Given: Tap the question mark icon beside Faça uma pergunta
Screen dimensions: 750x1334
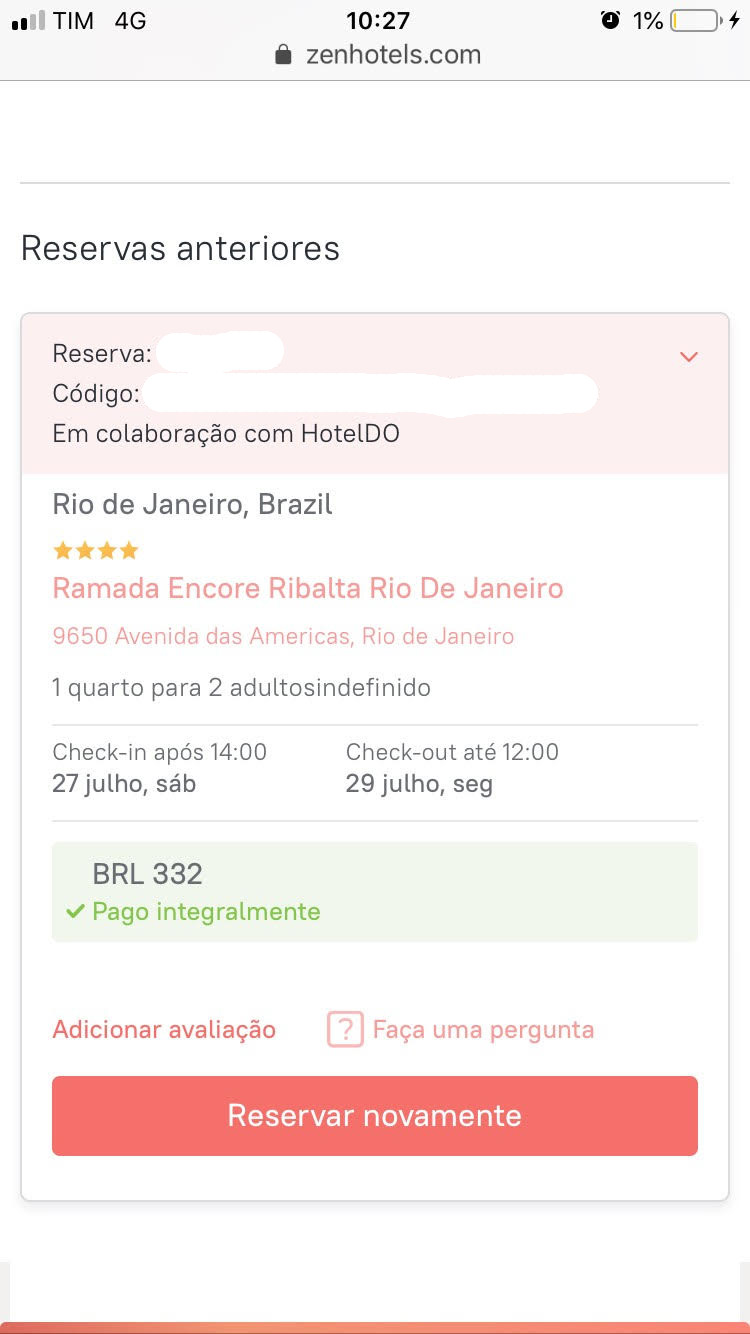Looking at the screenshot, I should (x=344, y=1029).
